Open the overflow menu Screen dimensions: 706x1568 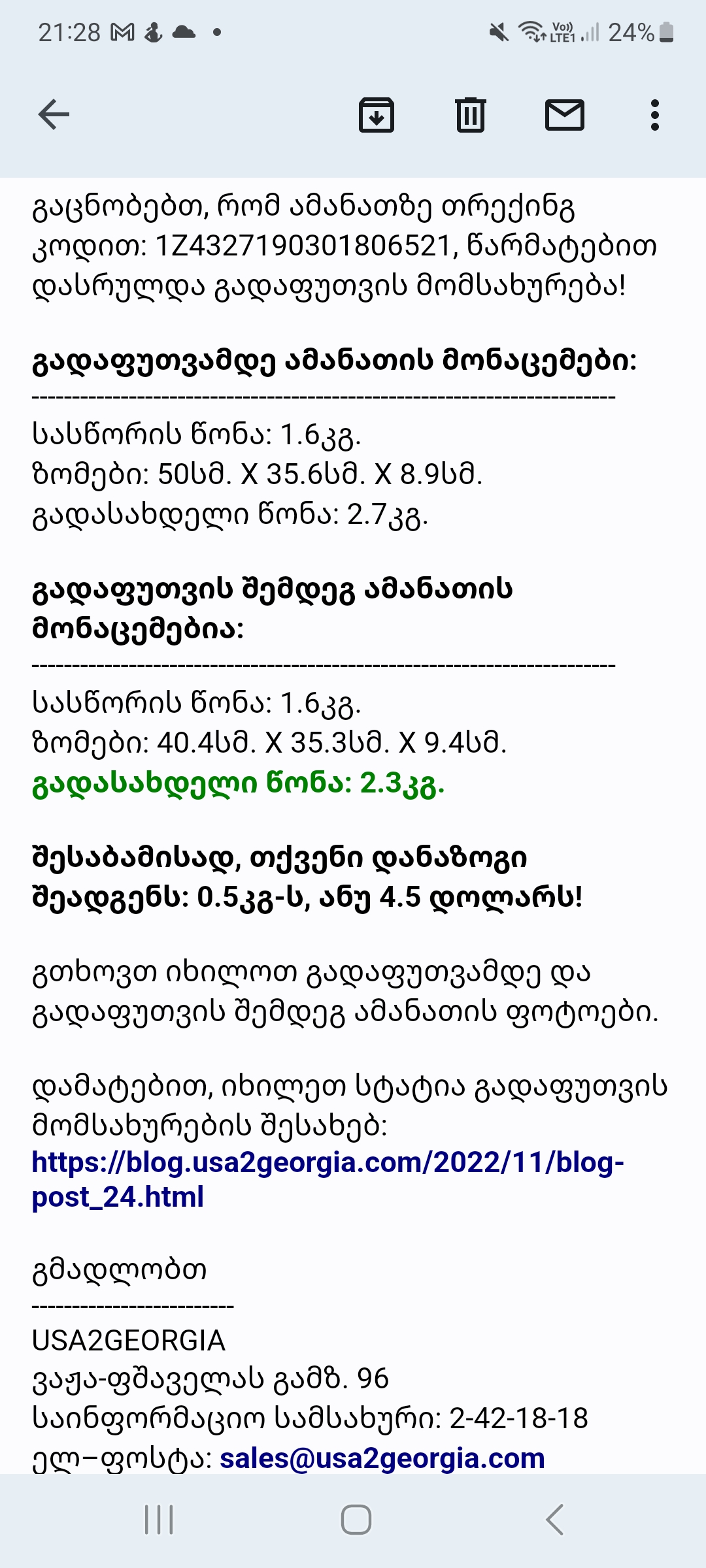pos(654,115)
